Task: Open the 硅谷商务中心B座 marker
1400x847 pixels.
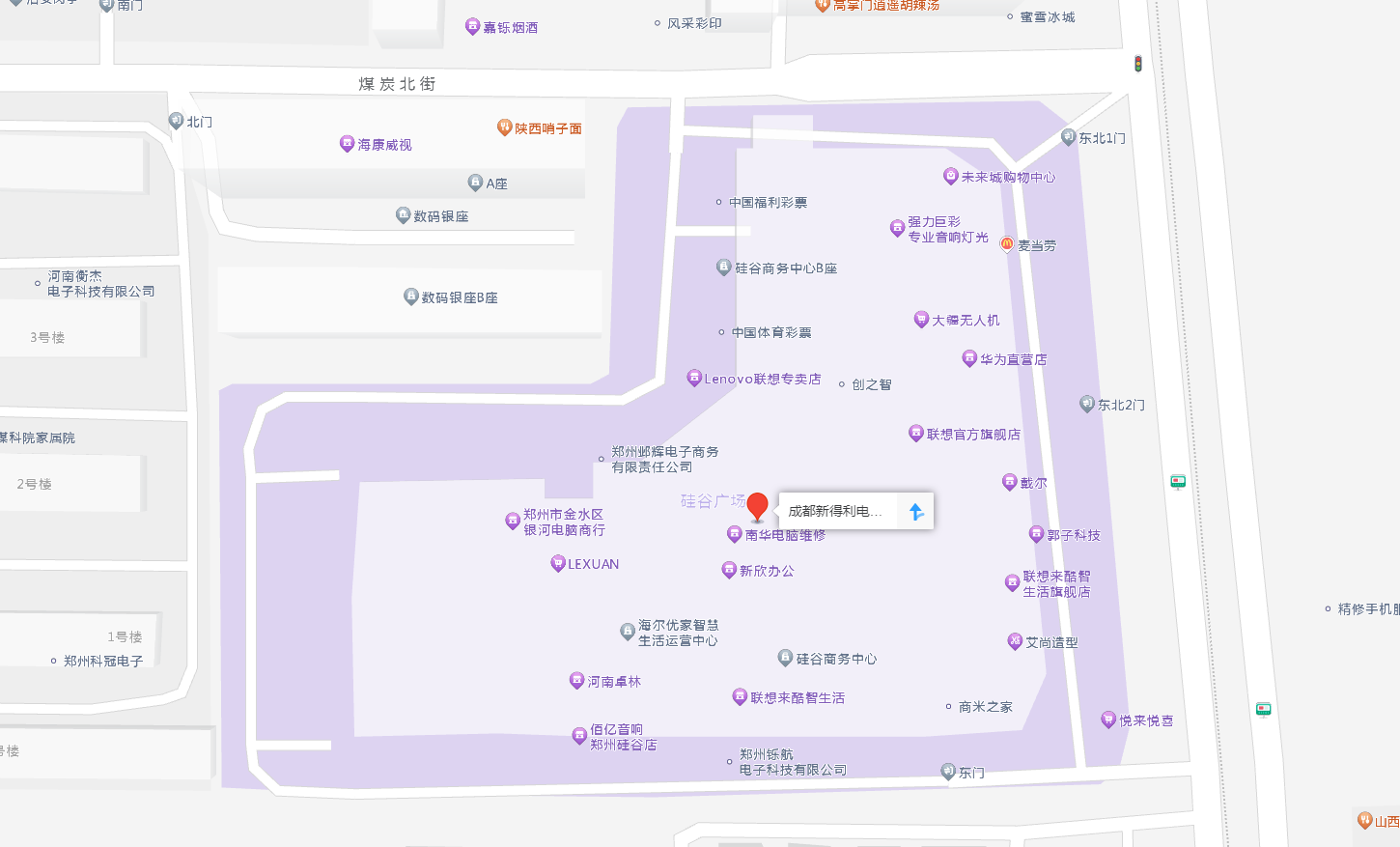Action: pyautogui.click(x=724, y=267)
